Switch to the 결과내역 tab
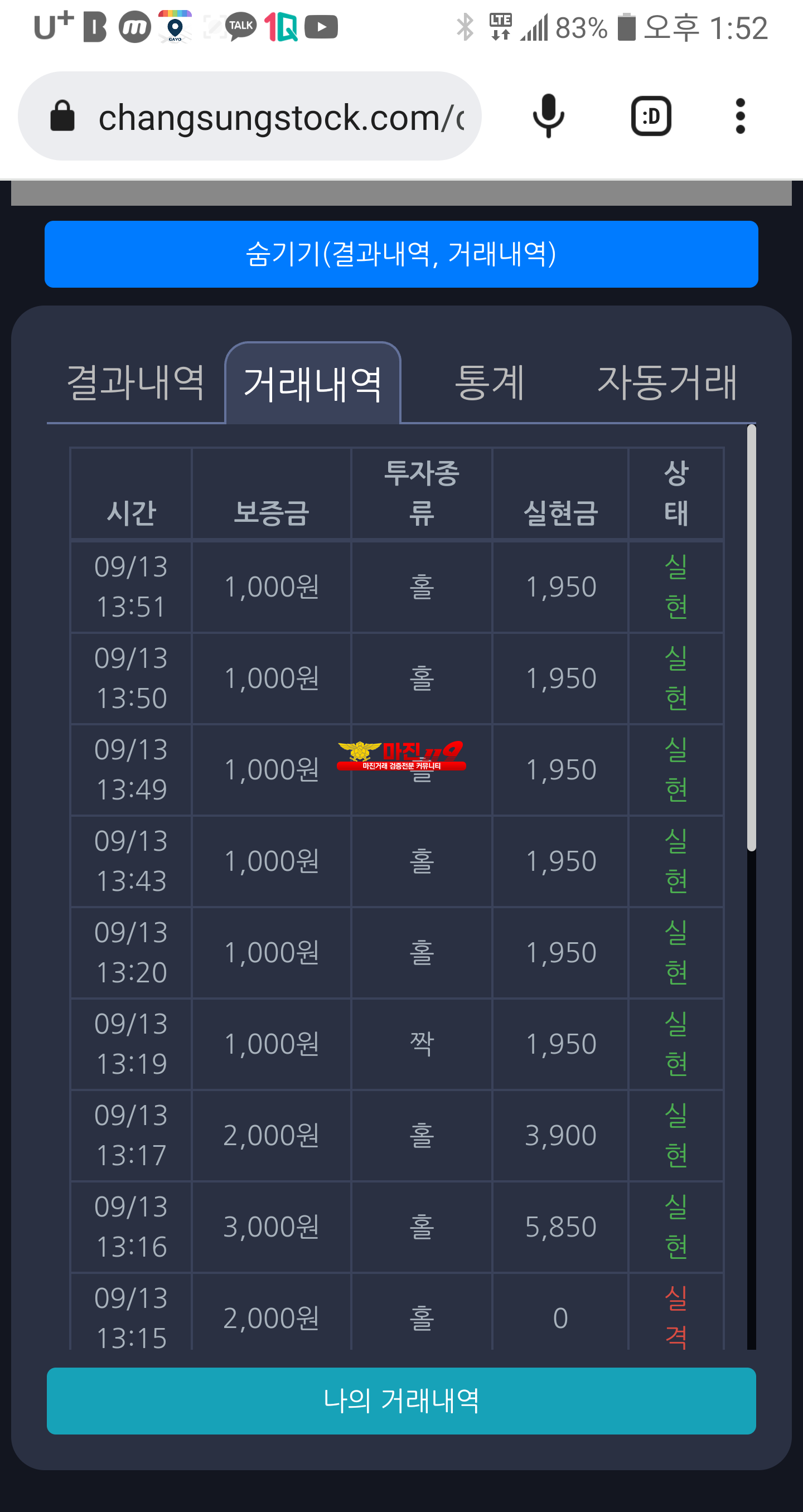Image resolution: width=803 pixels, height=1512 pixels. 136,382
